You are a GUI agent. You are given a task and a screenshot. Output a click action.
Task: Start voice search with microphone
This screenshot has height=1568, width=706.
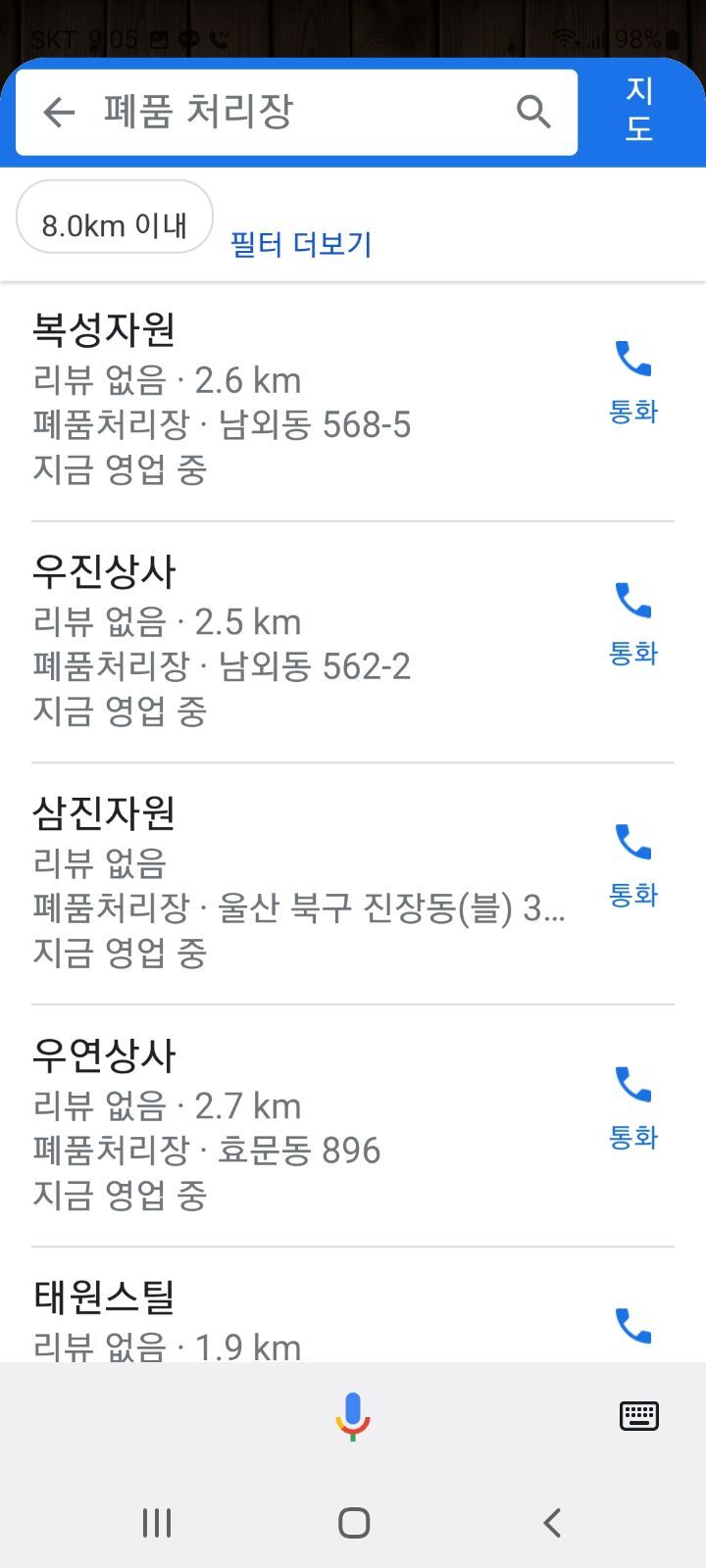coord(353,1416)
